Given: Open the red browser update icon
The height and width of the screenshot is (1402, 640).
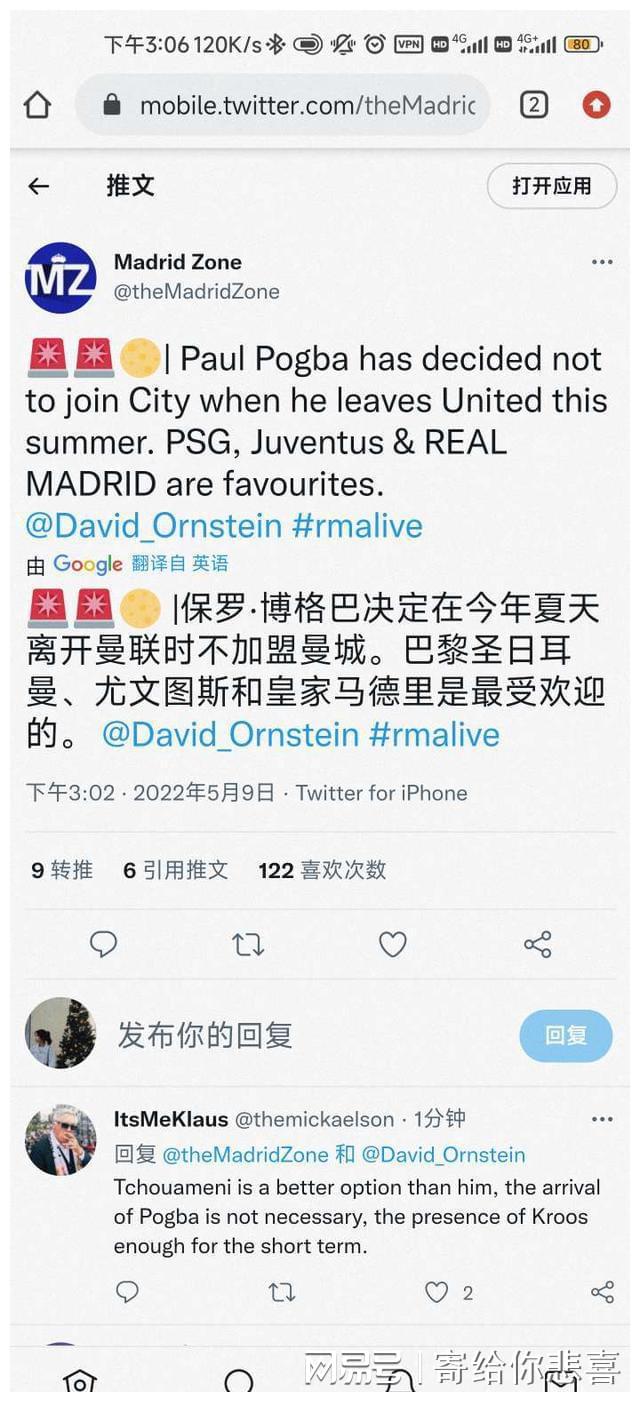Looking at the screenshot, I should click(x=596, y=104).
